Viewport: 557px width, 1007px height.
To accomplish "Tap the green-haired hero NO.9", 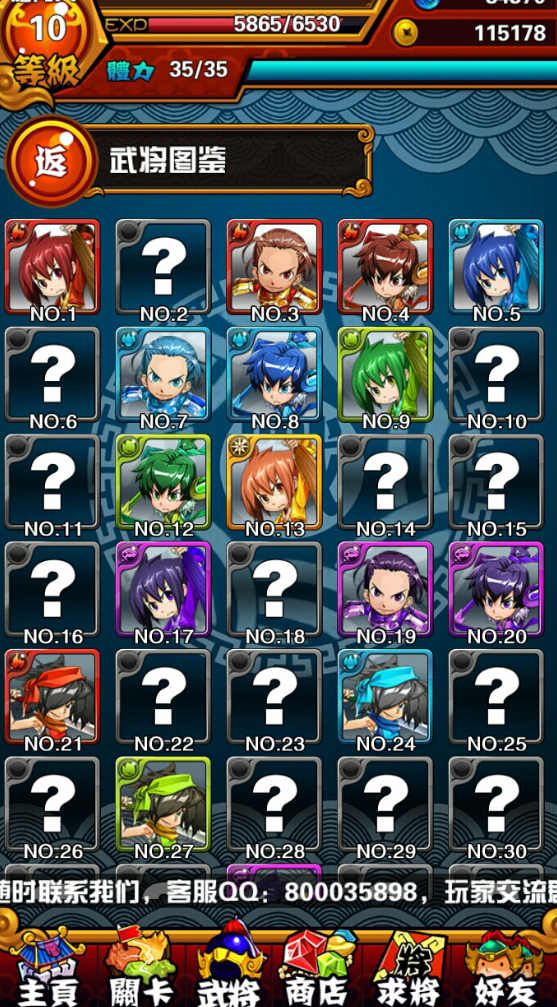I will click(385, 374).
